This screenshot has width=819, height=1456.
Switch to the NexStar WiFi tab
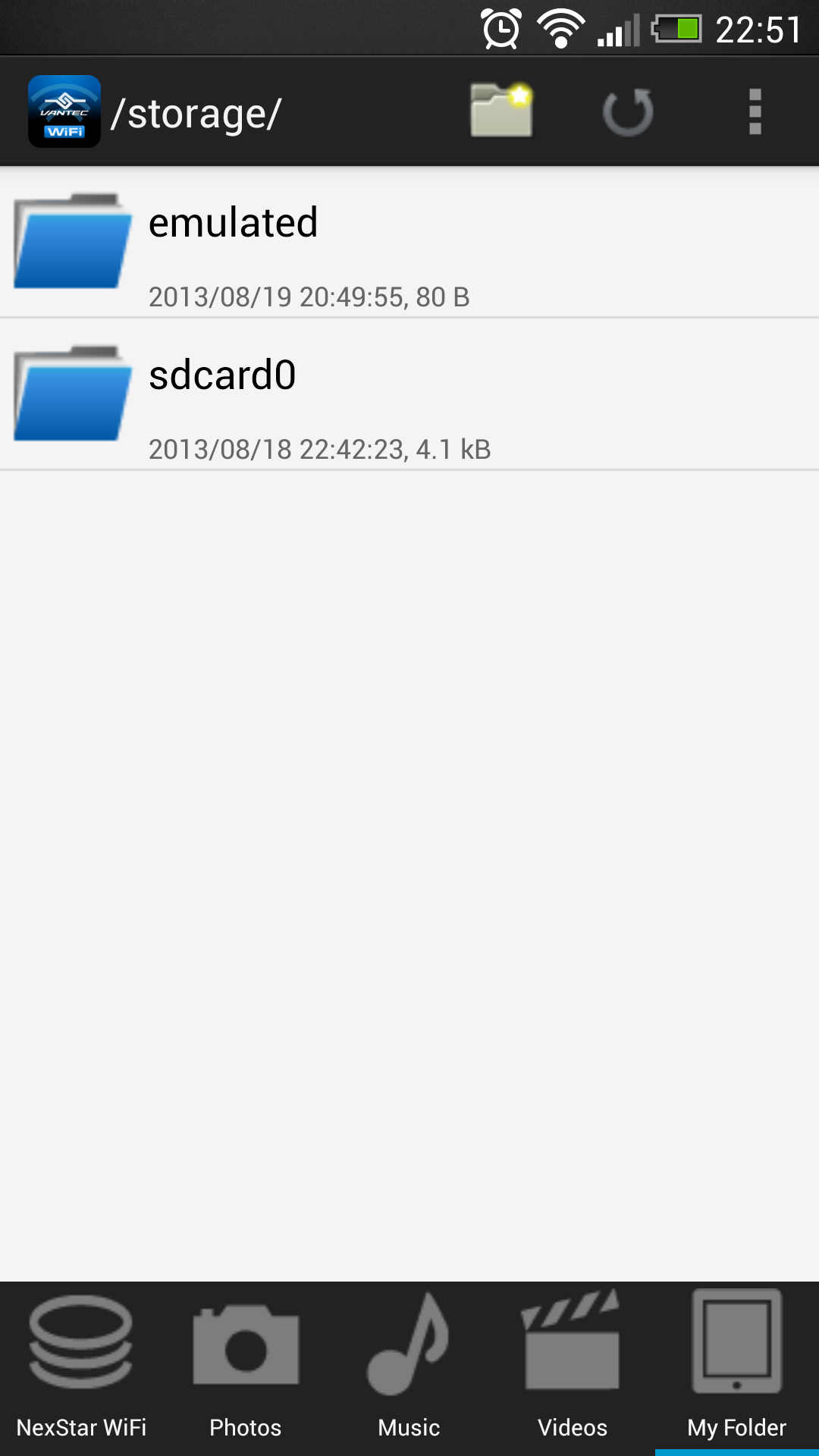[x=81, y=1369]
